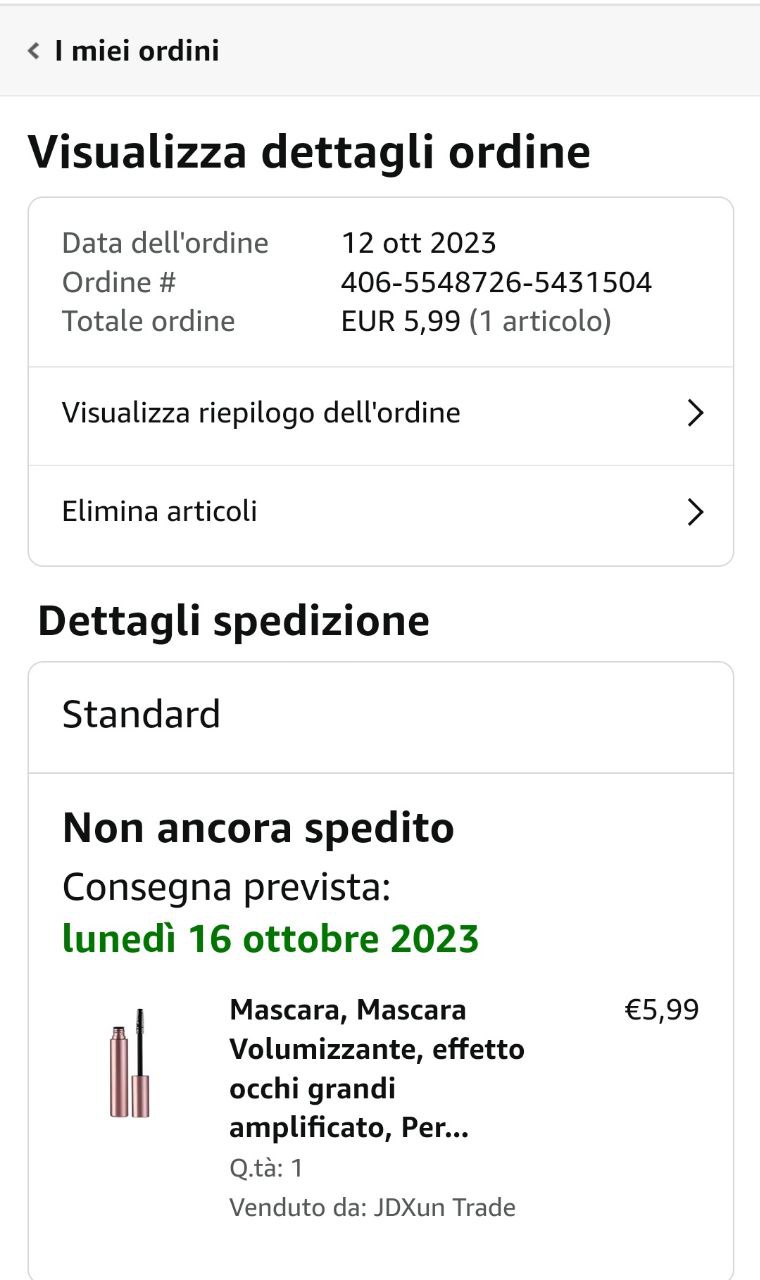
Task: Open the Mascara Volumizzante product title
Action: pos(377,1069)
